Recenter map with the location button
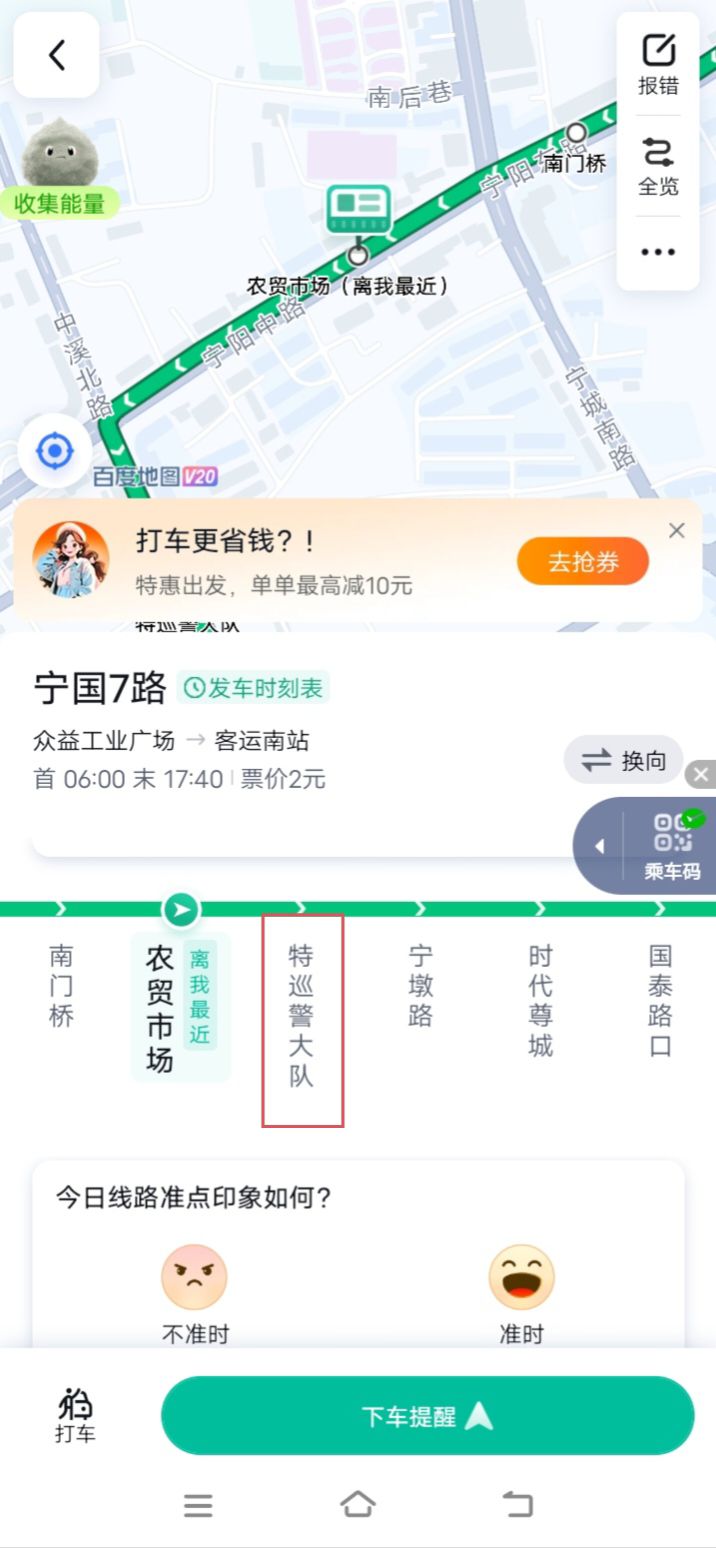This screenshot has width=716, height=1548. pos(54,452)
